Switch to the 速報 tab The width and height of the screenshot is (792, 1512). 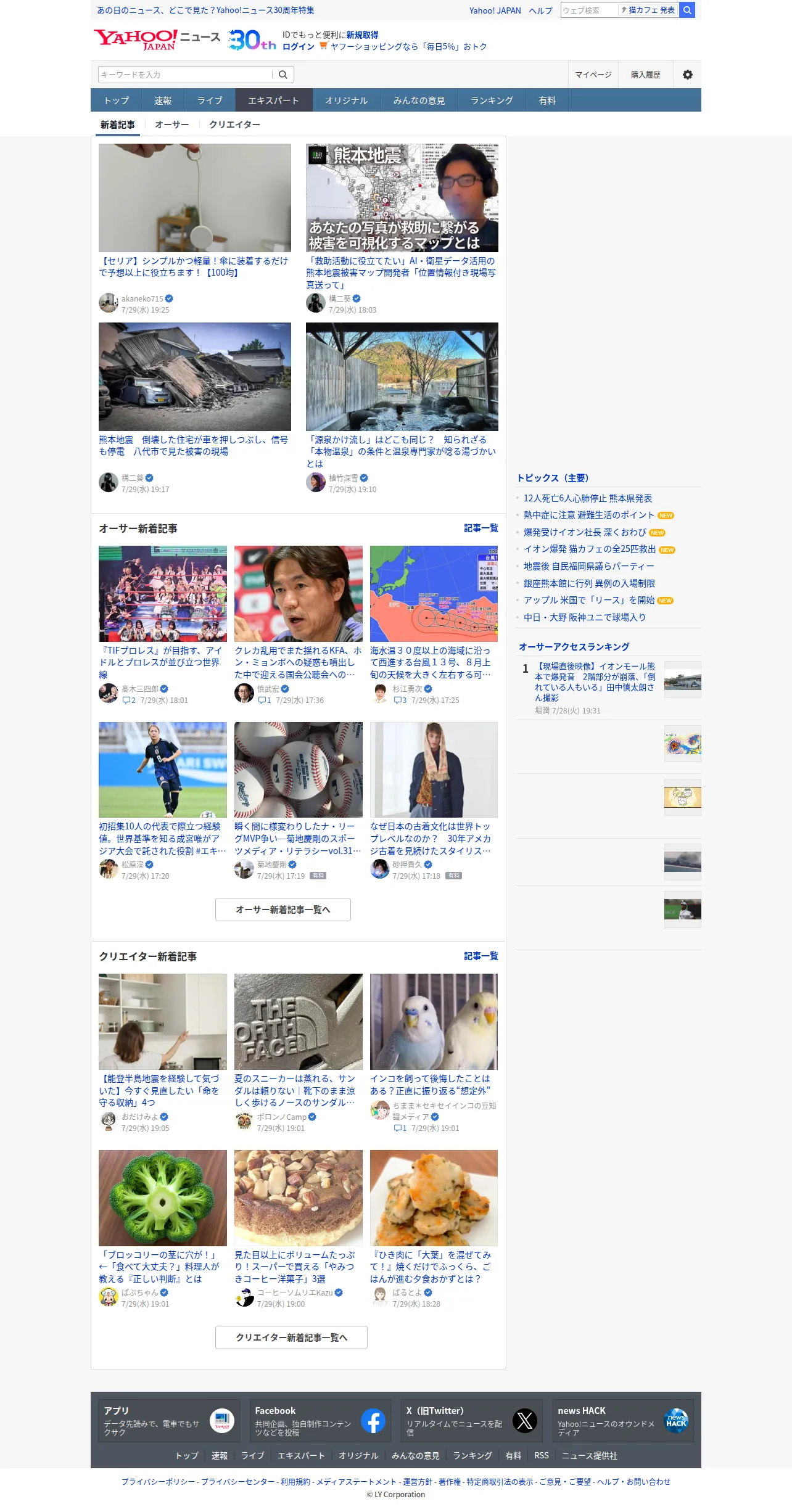point(163,101)
